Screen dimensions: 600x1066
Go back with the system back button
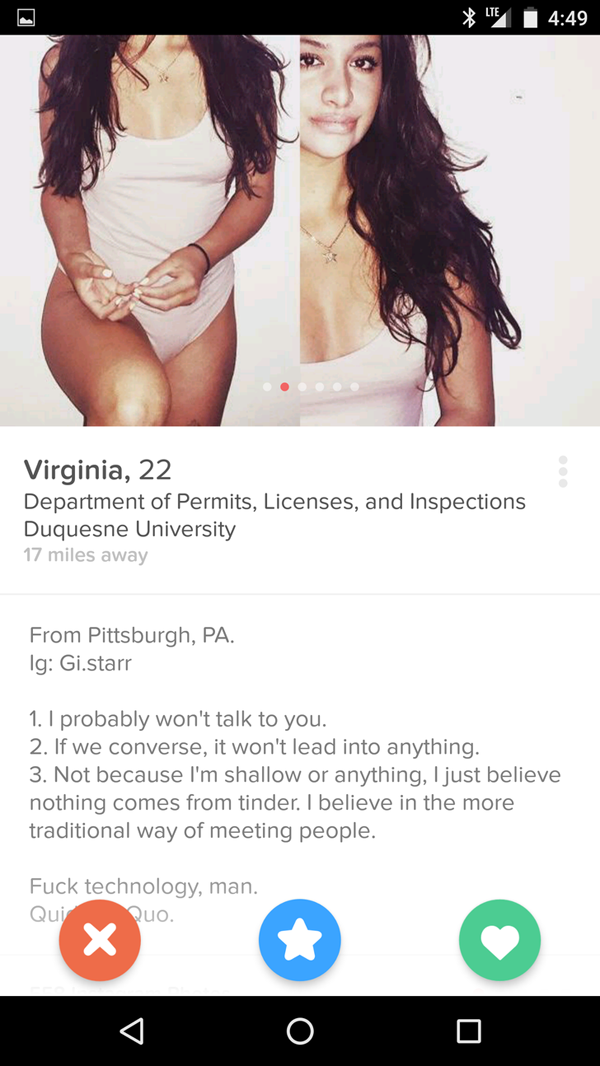131,1031
